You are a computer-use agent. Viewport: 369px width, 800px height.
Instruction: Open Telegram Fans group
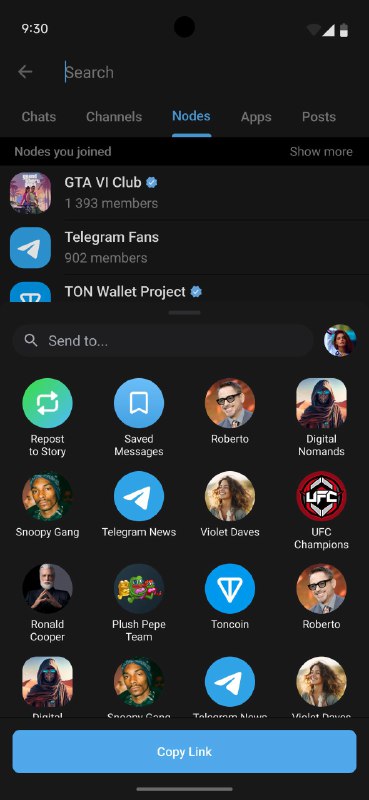[x=184, y=247]
